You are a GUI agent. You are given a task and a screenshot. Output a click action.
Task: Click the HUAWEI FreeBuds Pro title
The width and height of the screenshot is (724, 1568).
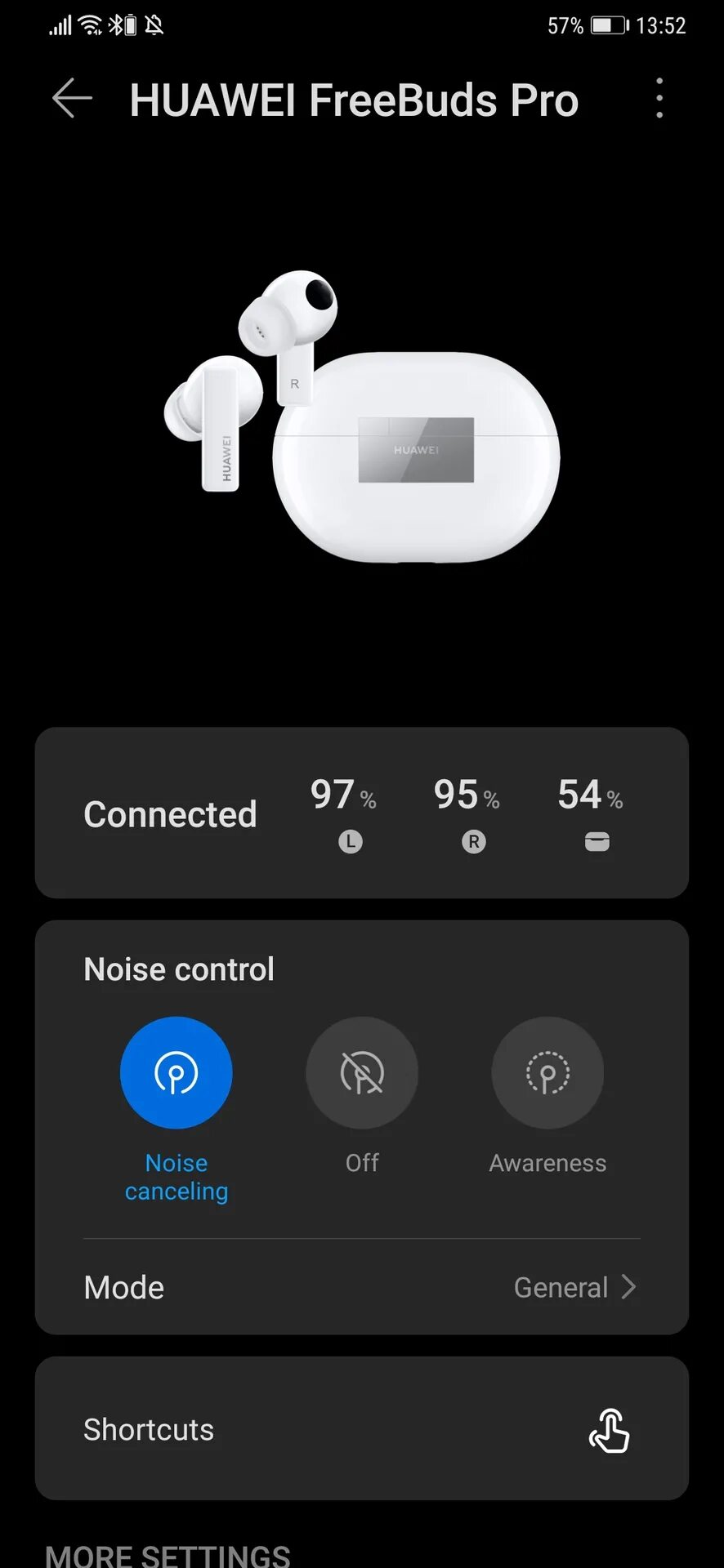coord(355,100)
